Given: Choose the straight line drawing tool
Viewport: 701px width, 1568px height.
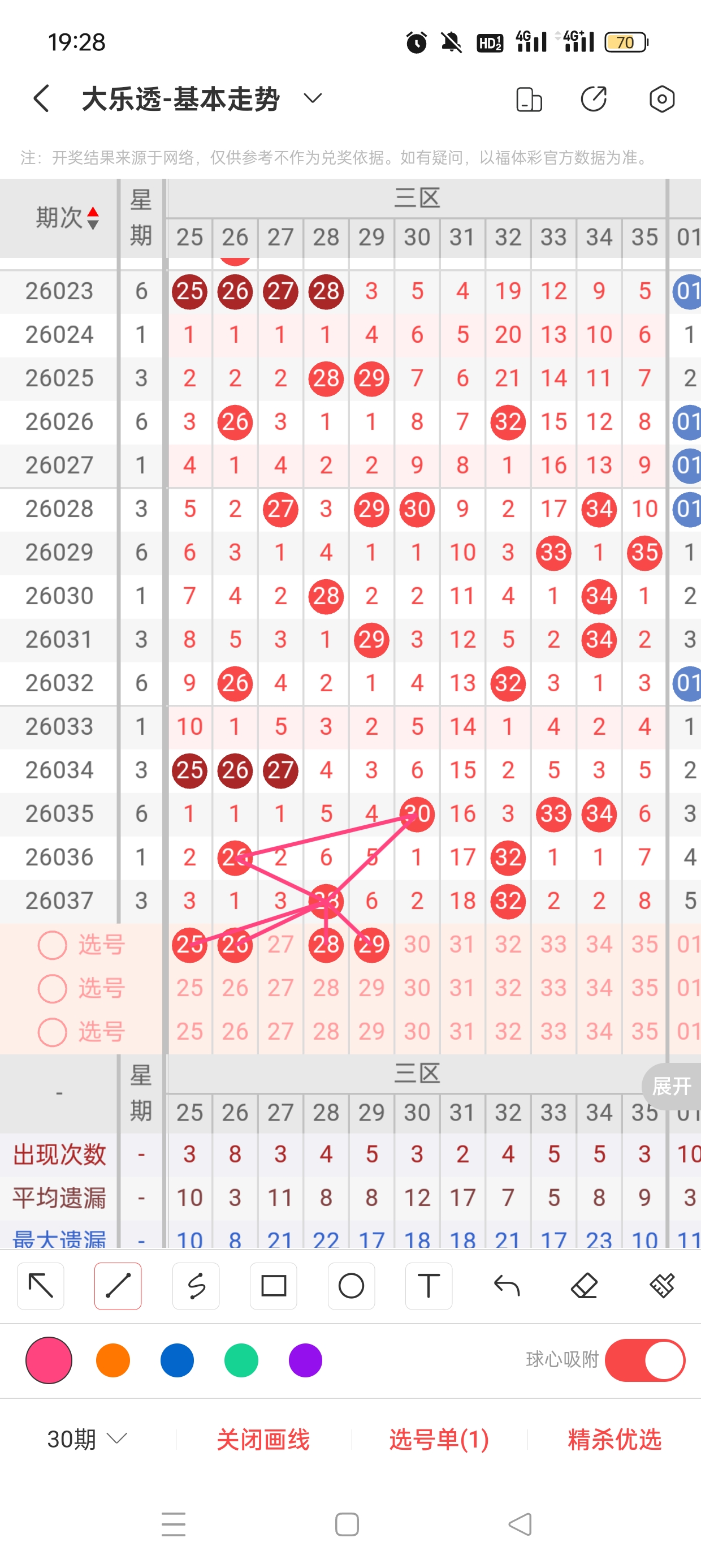Looking at the screenshot, I should [x=118, y=1286].
